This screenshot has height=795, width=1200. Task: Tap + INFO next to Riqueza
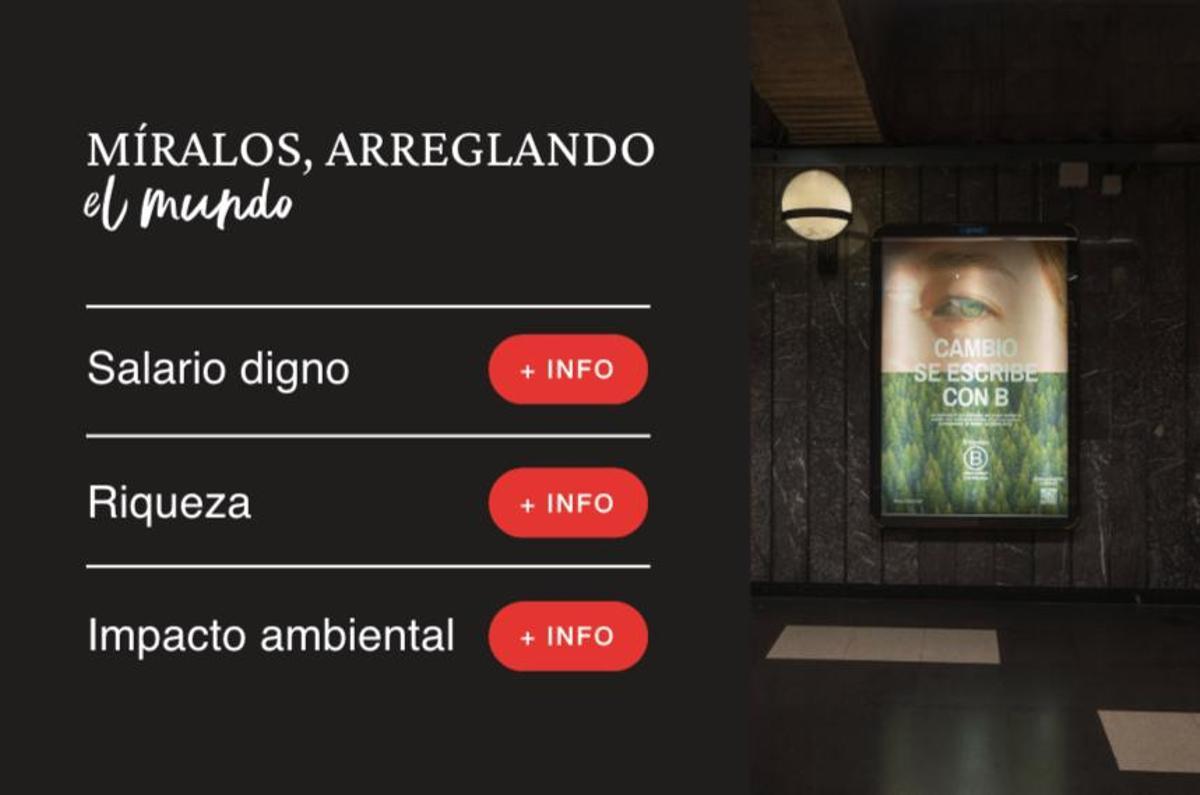(x=567, y=503)
